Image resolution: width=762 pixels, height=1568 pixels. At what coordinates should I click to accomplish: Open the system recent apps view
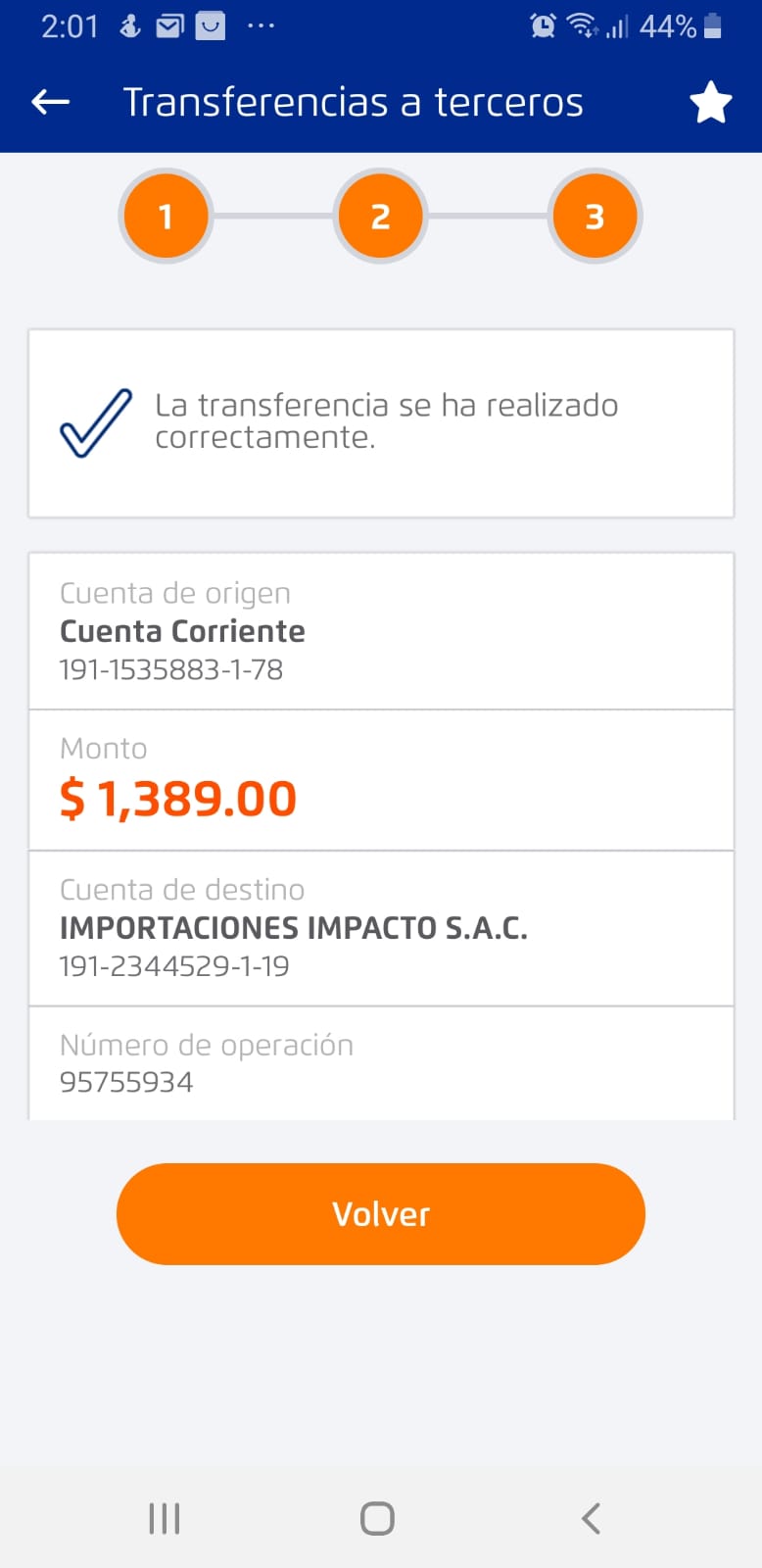[x=165, y=1518]
